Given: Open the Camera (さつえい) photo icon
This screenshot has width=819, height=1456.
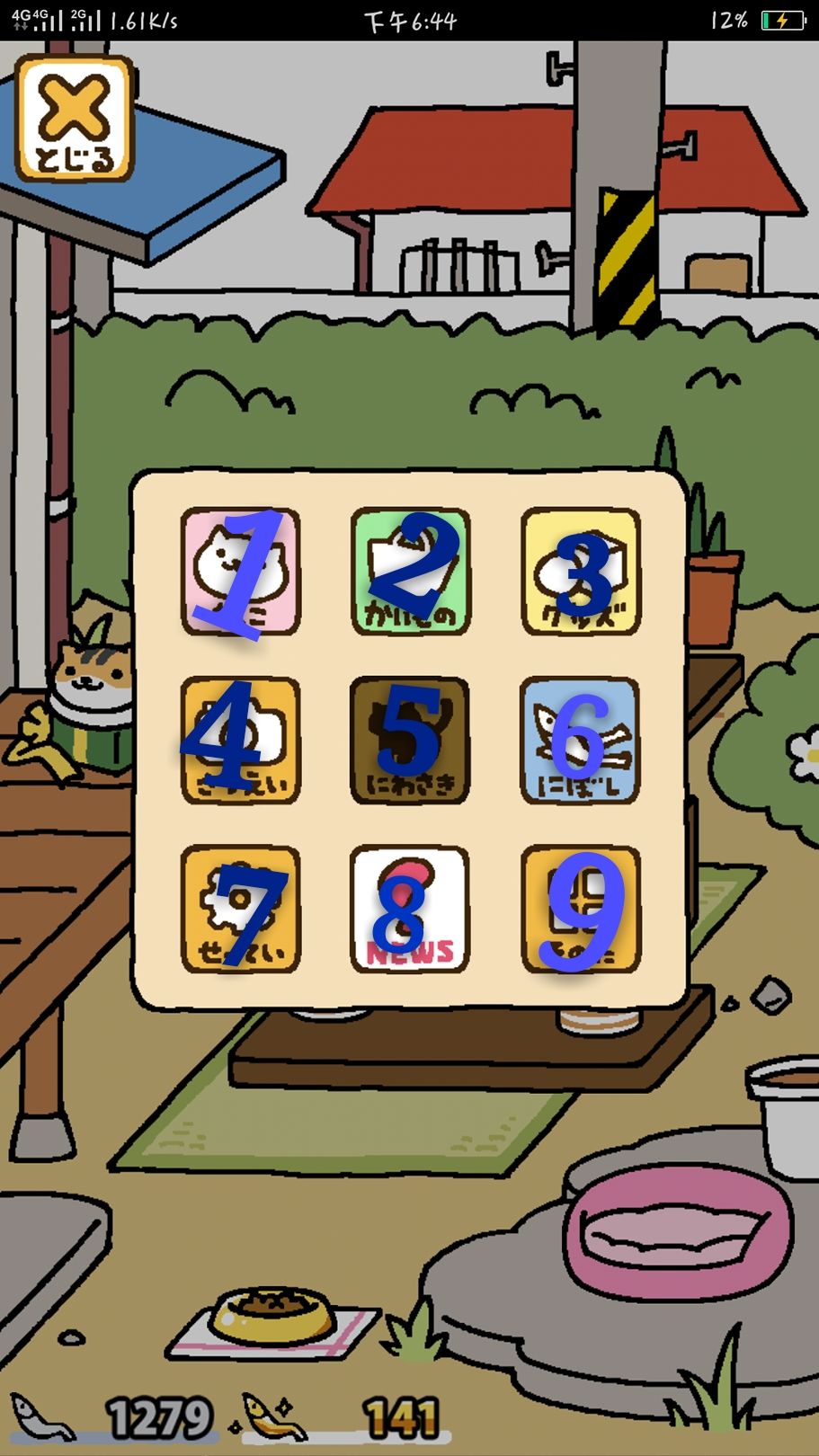Looking at the screenshot, I should (x=241, y=741).
